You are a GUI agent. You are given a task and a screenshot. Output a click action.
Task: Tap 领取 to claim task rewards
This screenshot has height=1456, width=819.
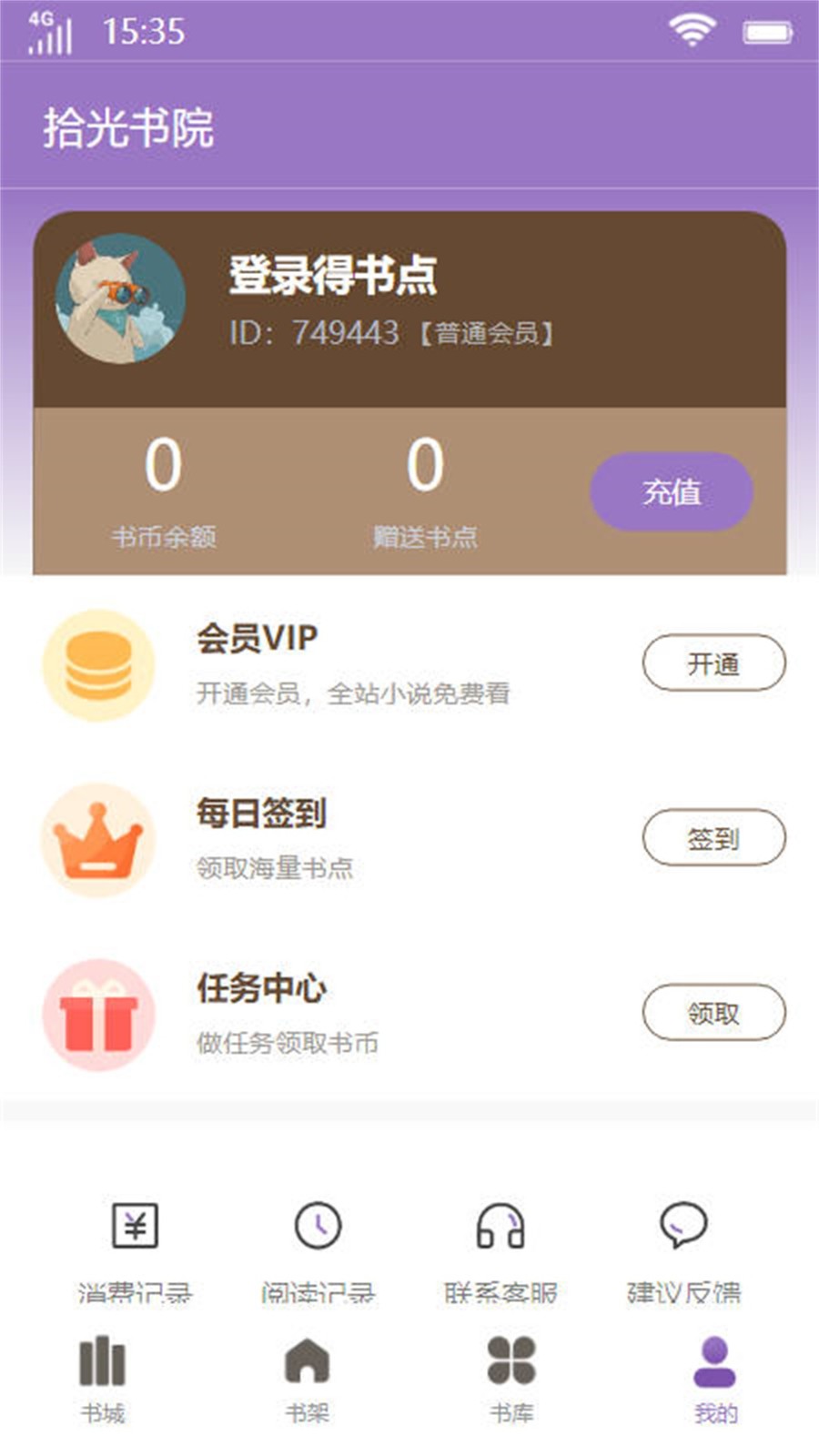coord(715,1012)
